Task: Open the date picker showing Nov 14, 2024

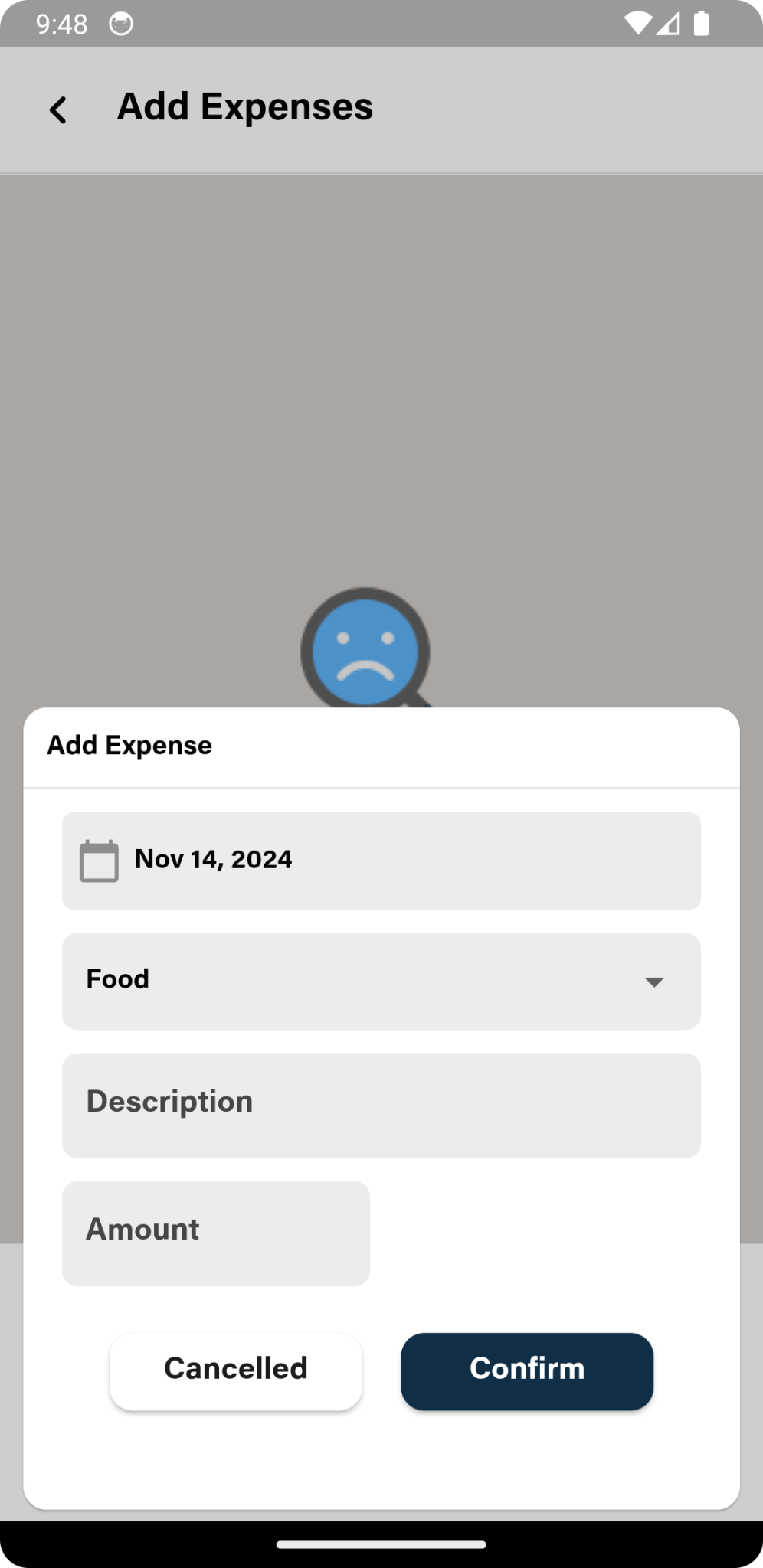Action: (x=381, y=861)
